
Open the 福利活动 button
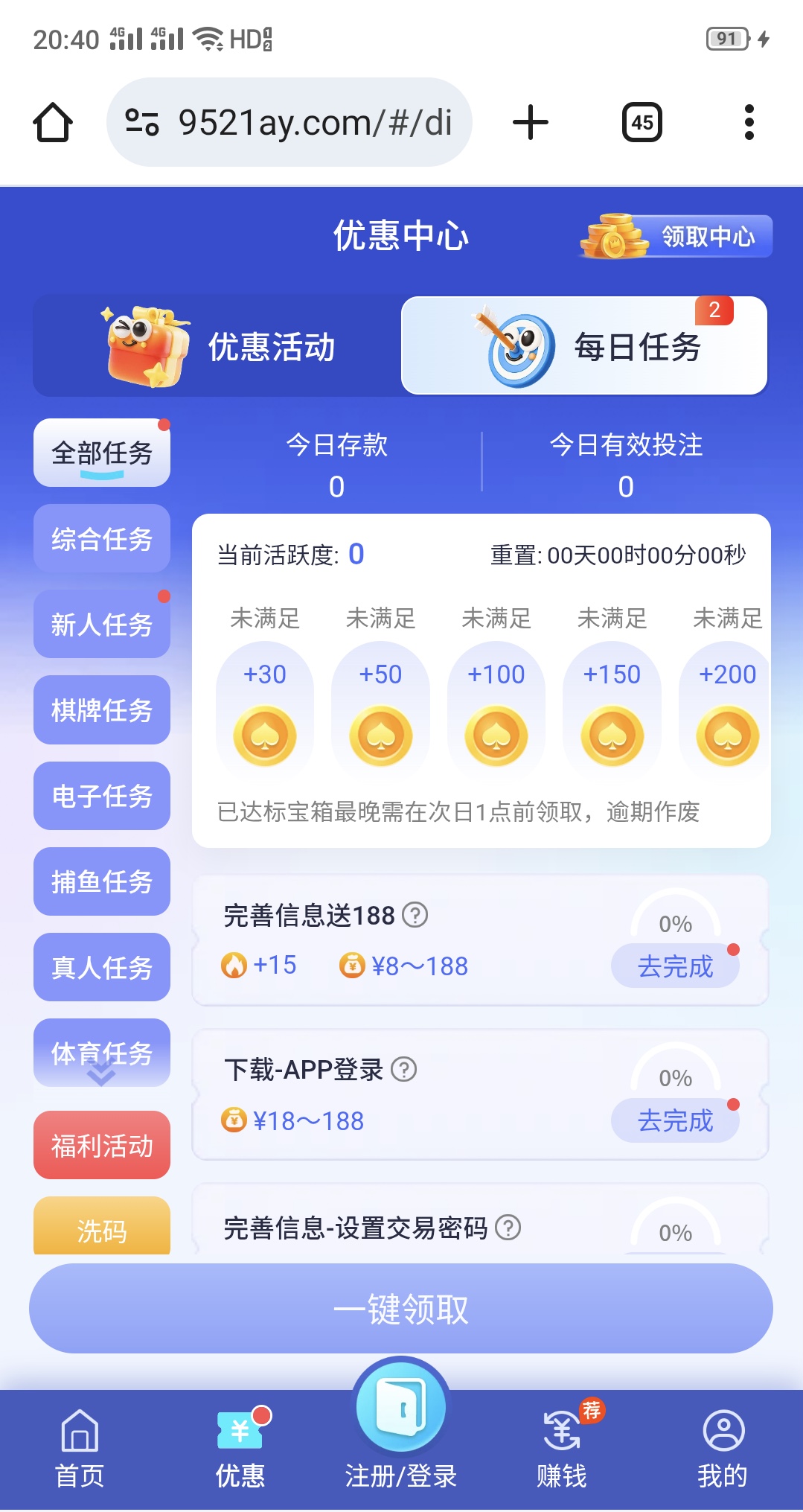pos(102,1145)
